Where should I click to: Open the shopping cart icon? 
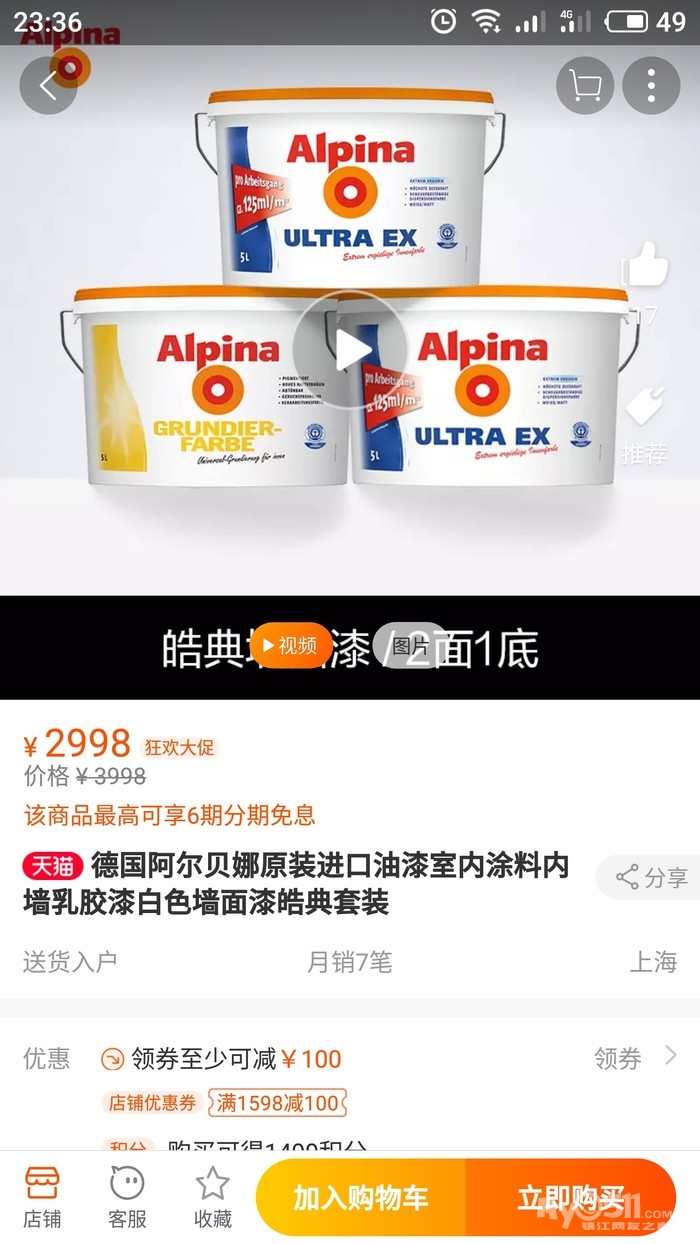point(585,86)
